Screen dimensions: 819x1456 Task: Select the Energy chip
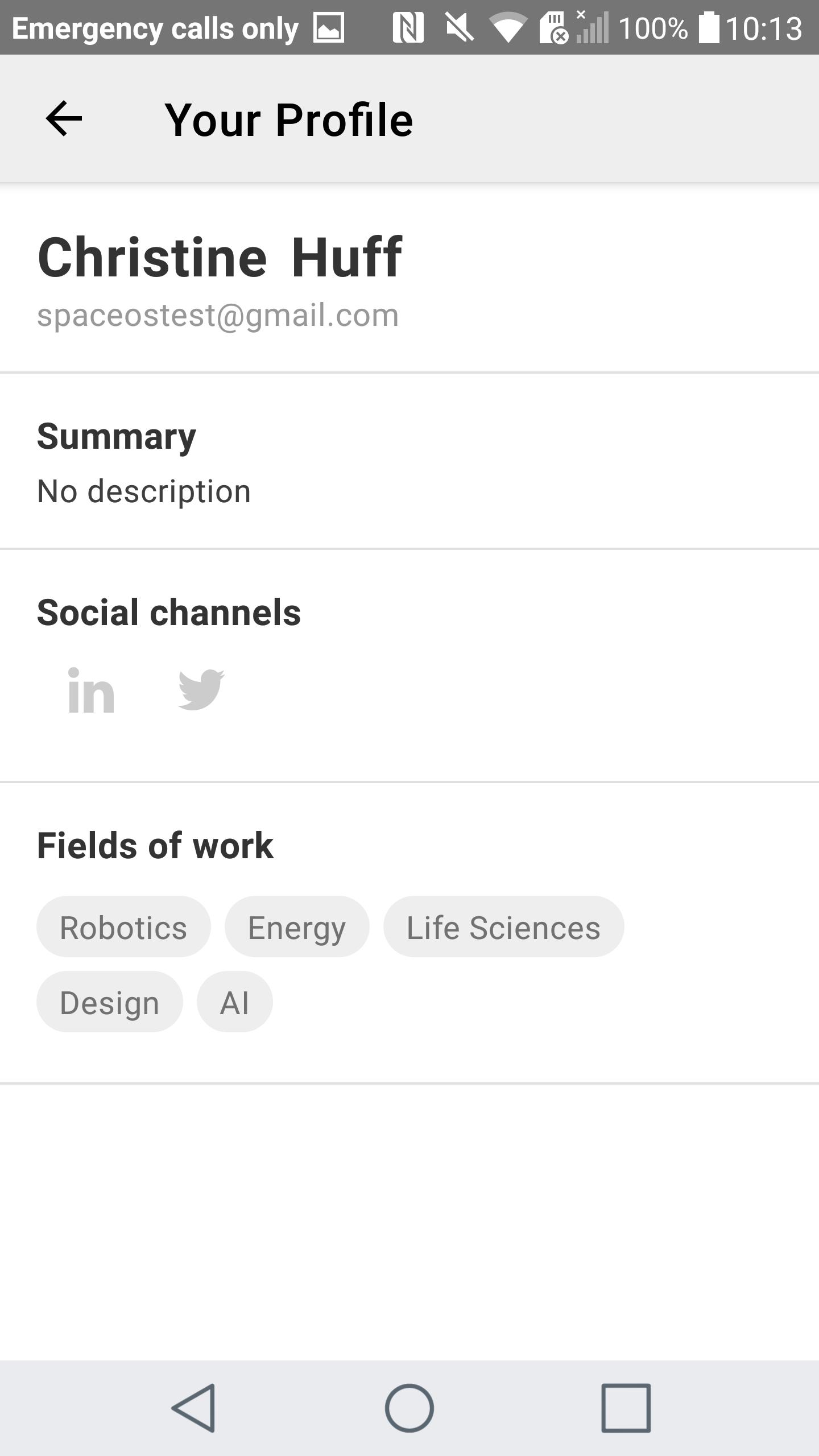point(296,927)
